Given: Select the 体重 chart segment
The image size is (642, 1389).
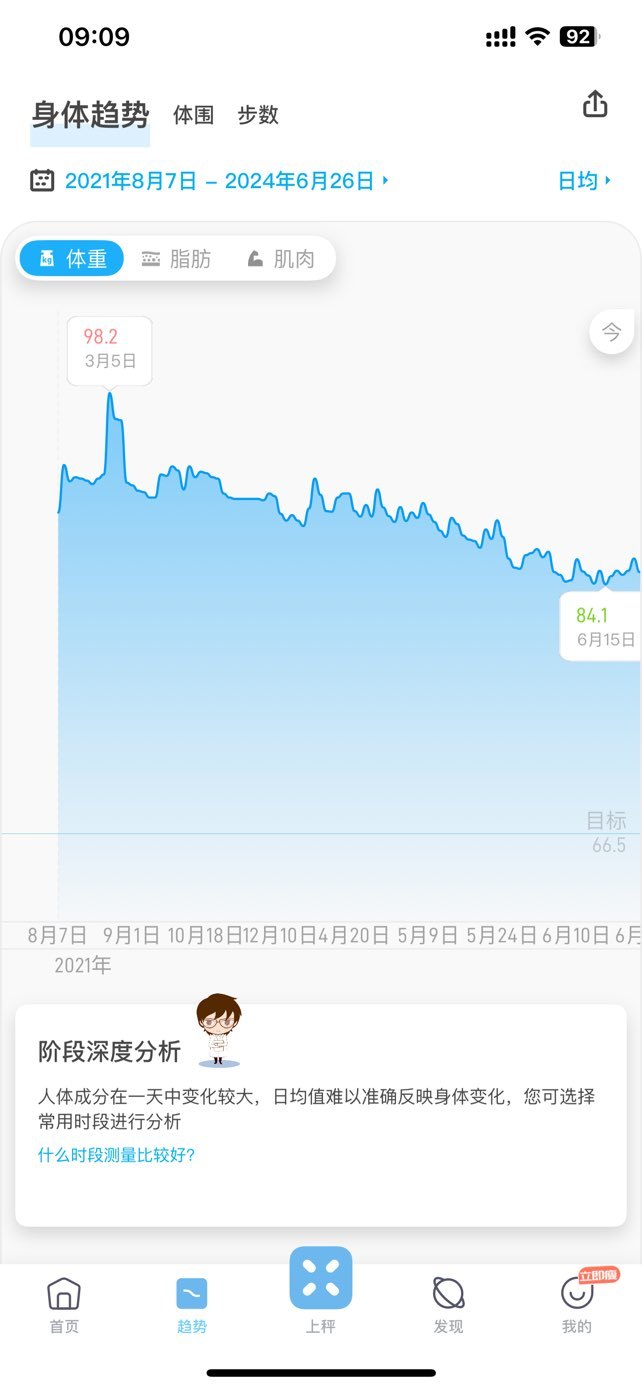Looking at the screenshot, I should pyautogui.click(x=72, y=259).
